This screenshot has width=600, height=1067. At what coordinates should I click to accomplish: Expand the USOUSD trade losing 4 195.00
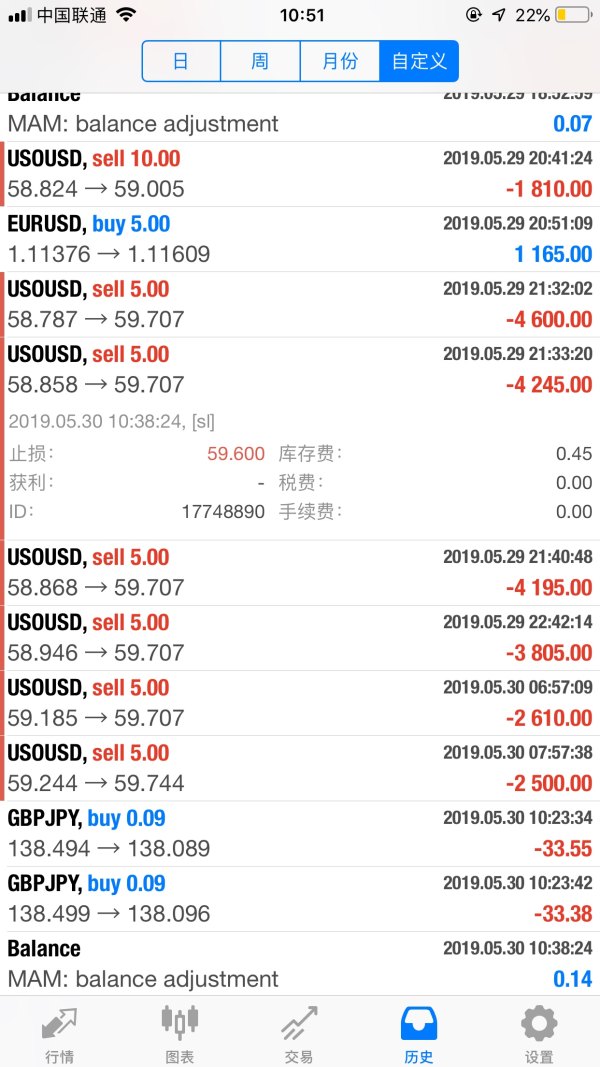pos(300,572)
